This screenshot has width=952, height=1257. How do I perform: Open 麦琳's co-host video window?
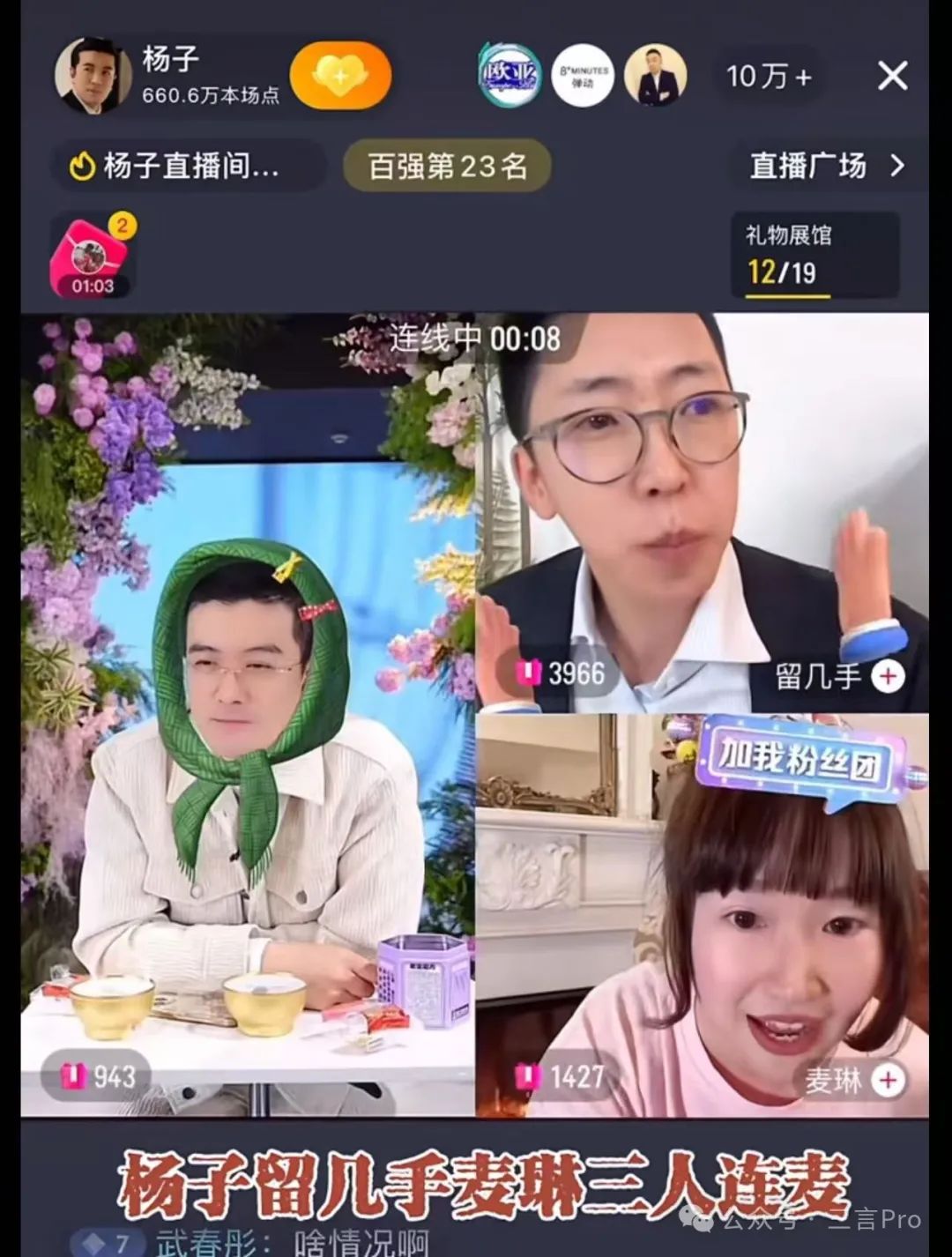coord(703,915)
